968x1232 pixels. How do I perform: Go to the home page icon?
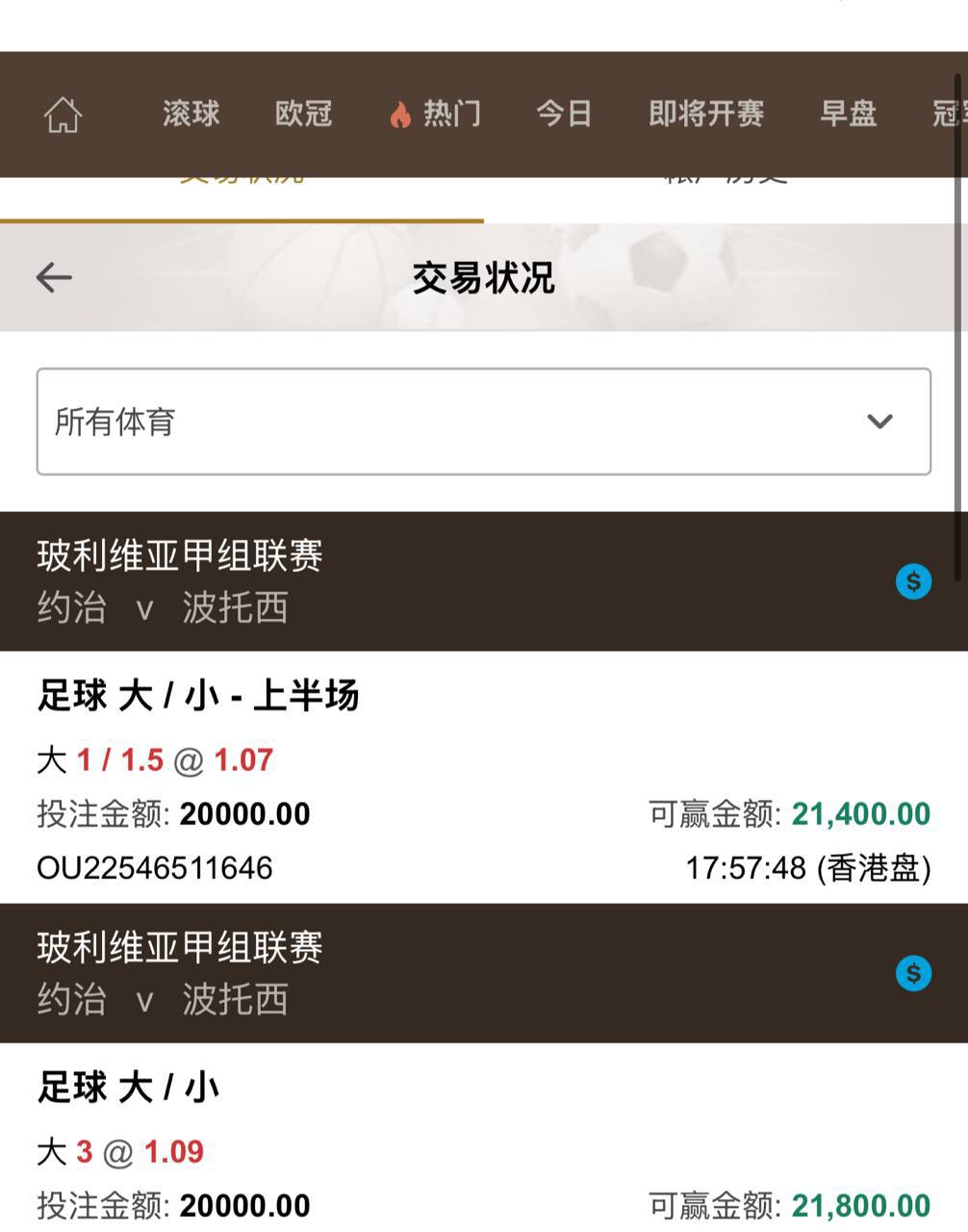(x=63, y=115)
